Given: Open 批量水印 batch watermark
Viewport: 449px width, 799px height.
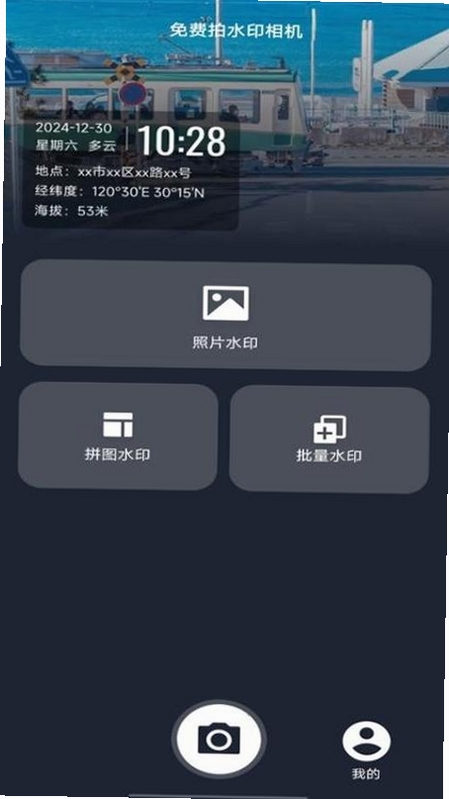Looking at the screenshot, I should point(329,439).
